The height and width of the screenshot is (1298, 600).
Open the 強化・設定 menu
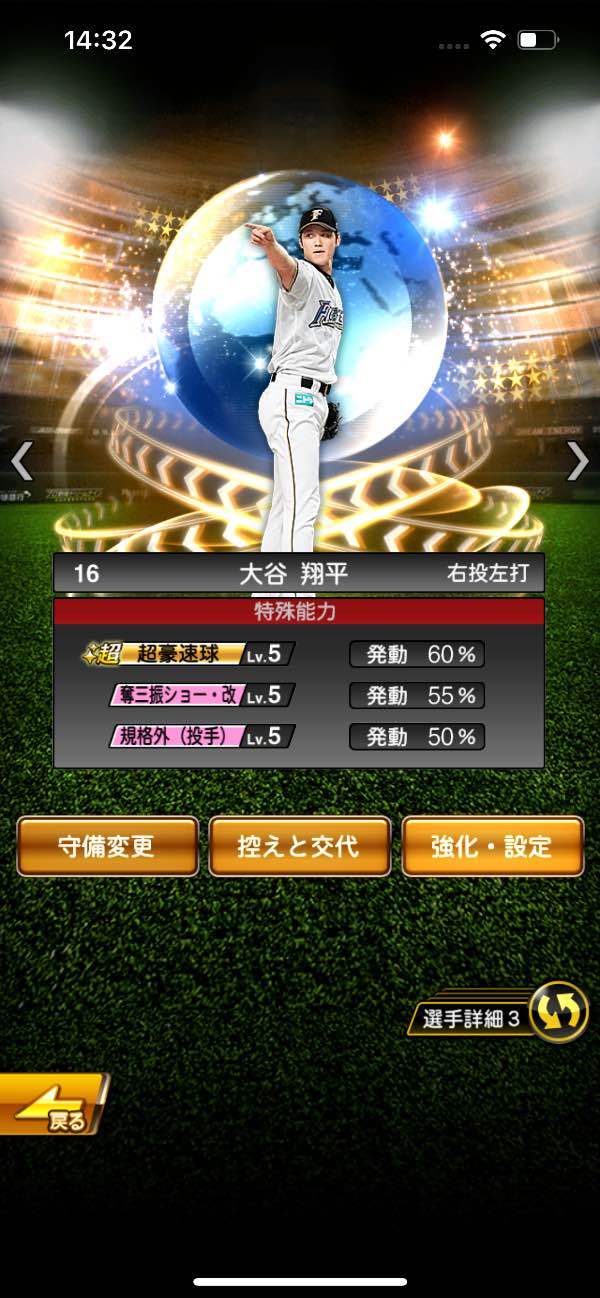click(x=492, y=846)
